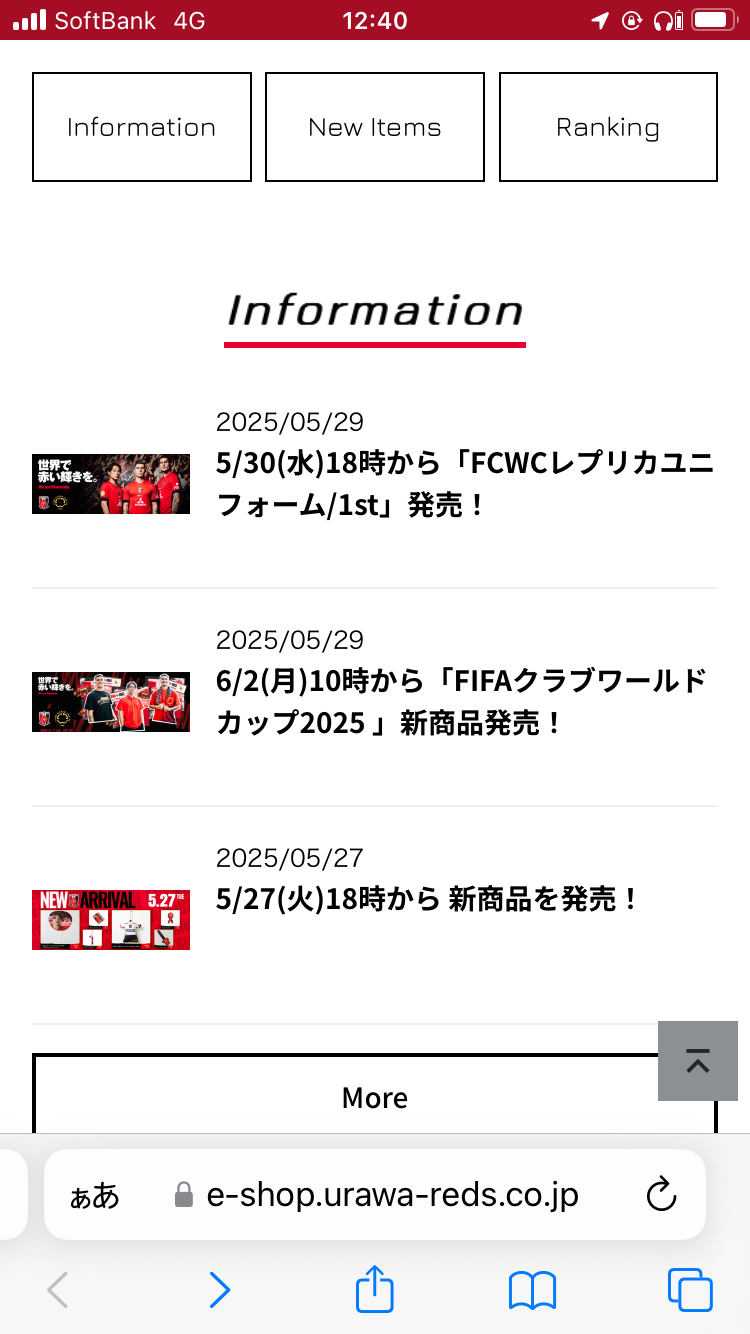Screen dimensions: 750x1334
Task: Go forward in browser history
Action: [219, 1290]
